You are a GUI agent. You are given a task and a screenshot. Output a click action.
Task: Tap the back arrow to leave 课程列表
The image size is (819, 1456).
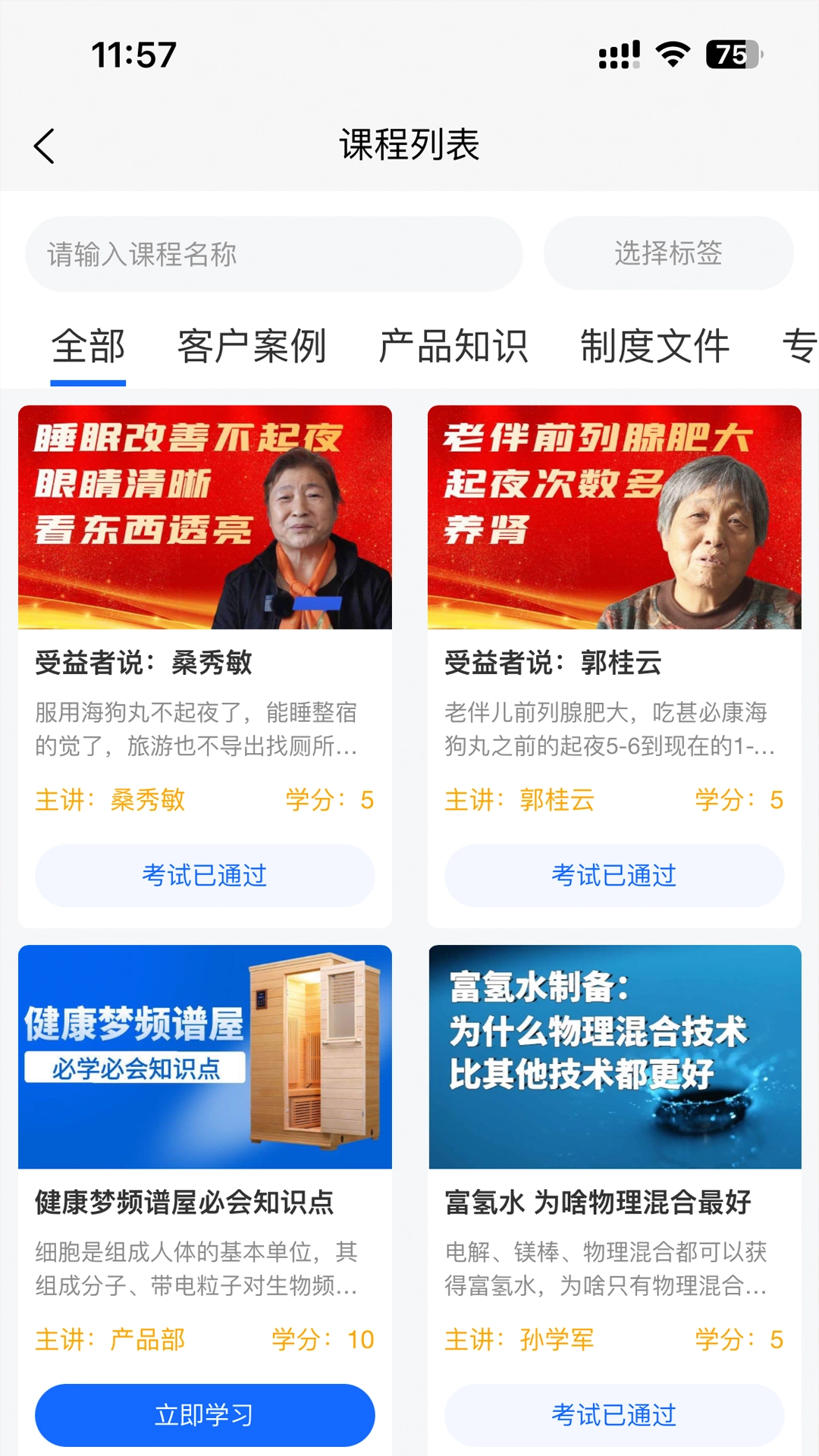pos(43,145)
